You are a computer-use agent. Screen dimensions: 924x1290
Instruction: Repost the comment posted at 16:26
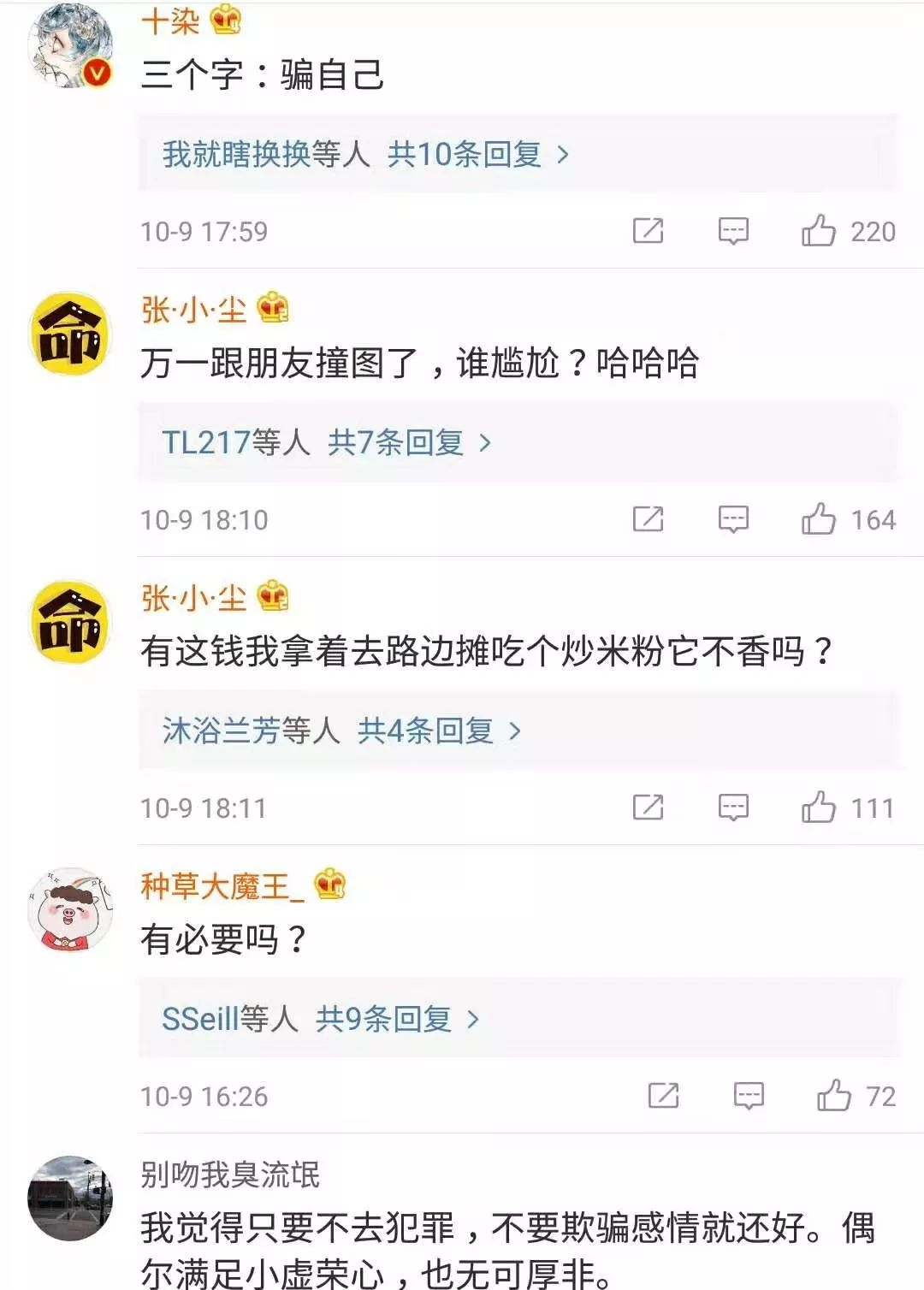click(x=663, y=1096)
